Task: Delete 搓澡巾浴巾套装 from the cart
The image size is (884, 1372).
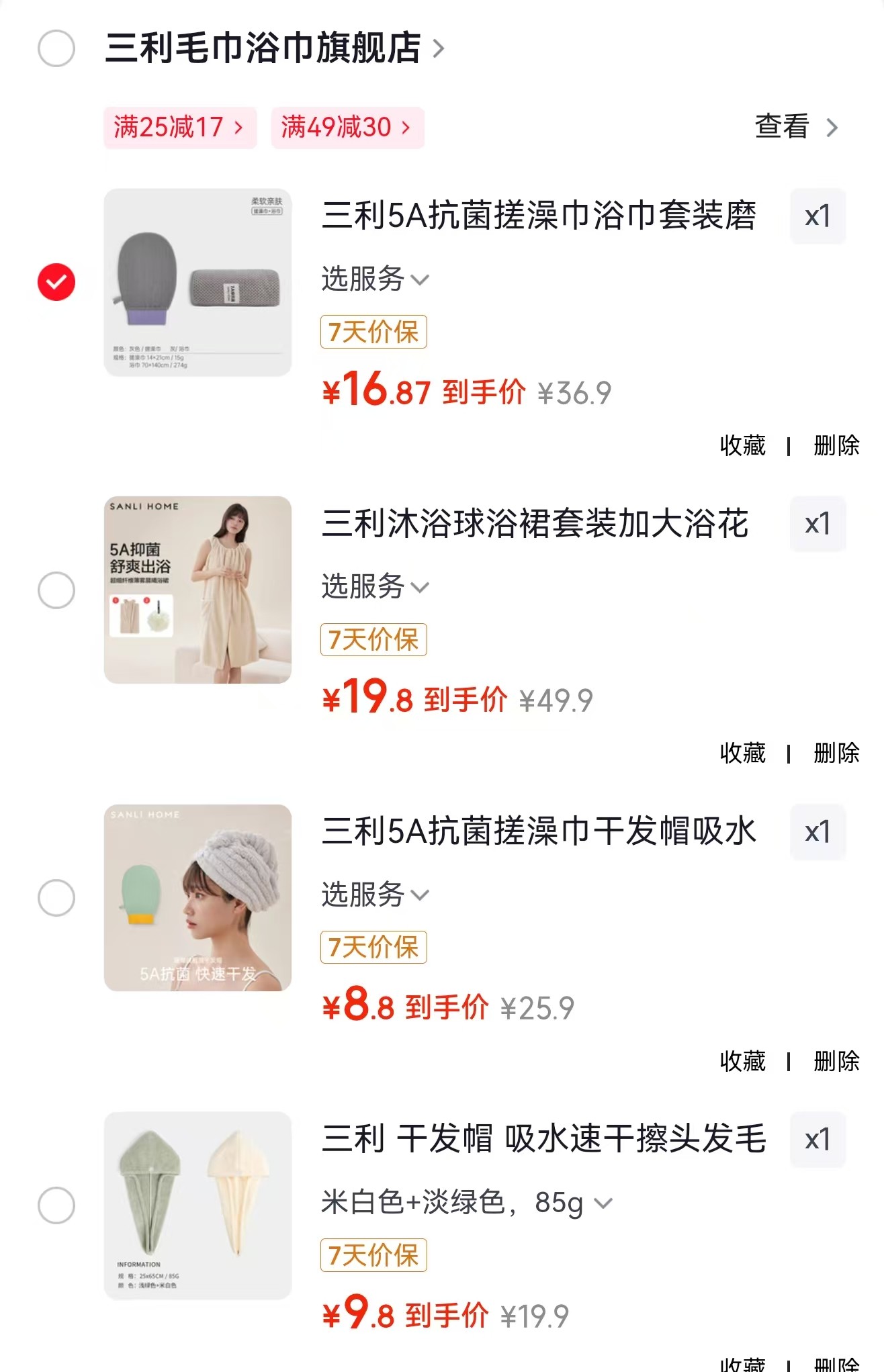Action: coord(836,446)
